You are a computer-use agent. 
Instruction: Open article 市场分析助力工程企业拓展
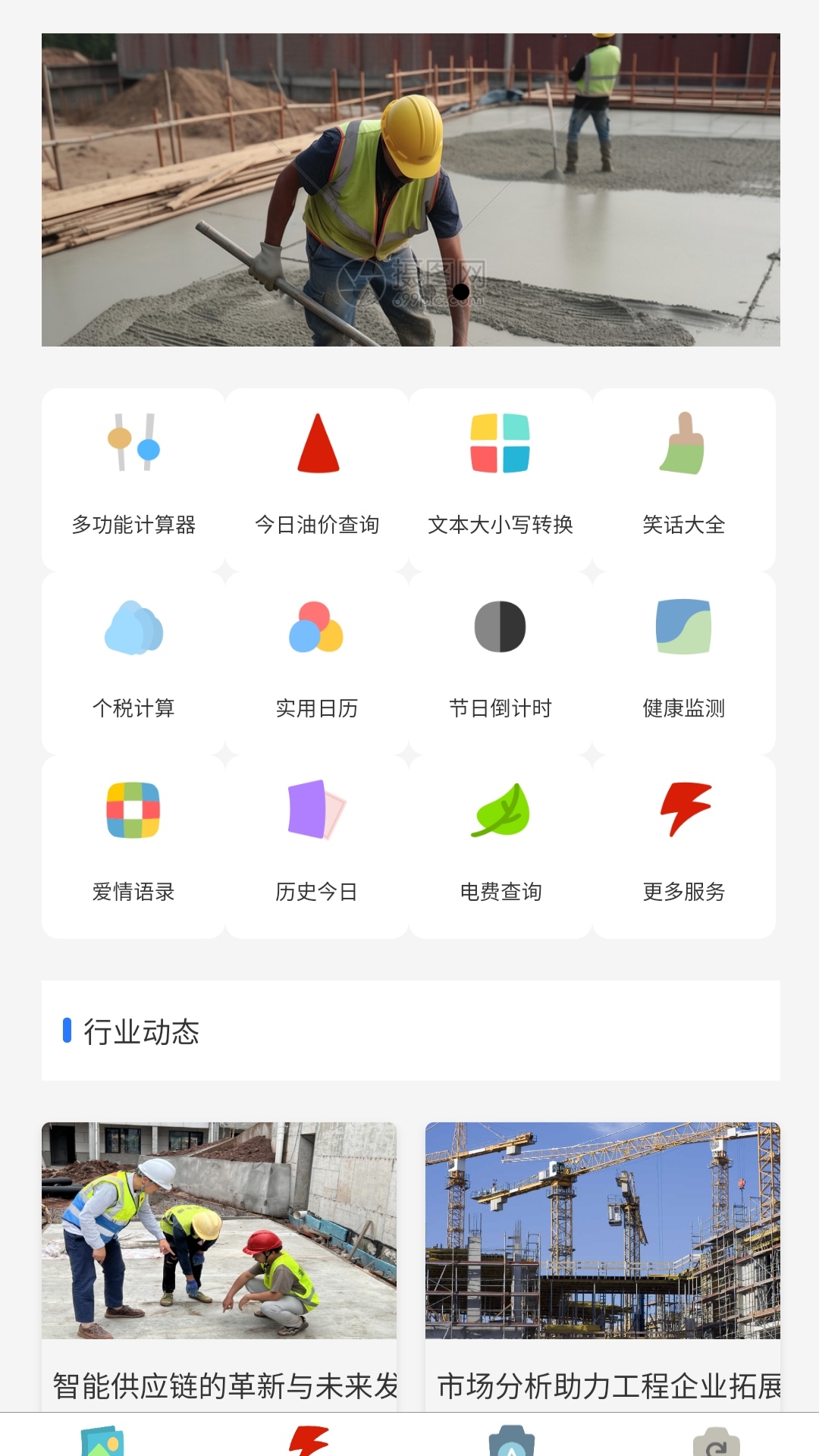603,1266
